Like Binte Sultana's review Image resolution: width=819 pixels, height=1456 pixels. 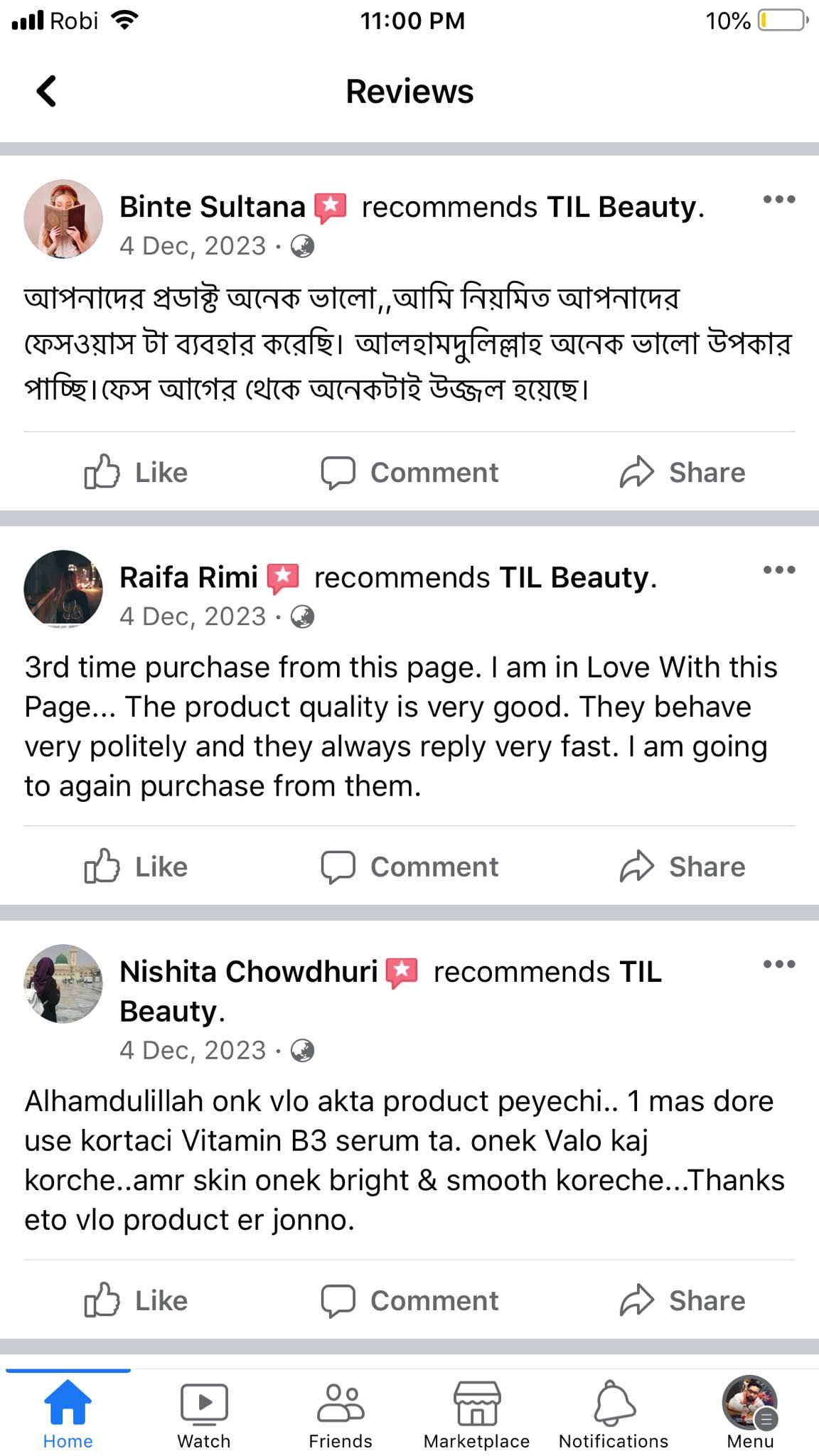(136, 472)
